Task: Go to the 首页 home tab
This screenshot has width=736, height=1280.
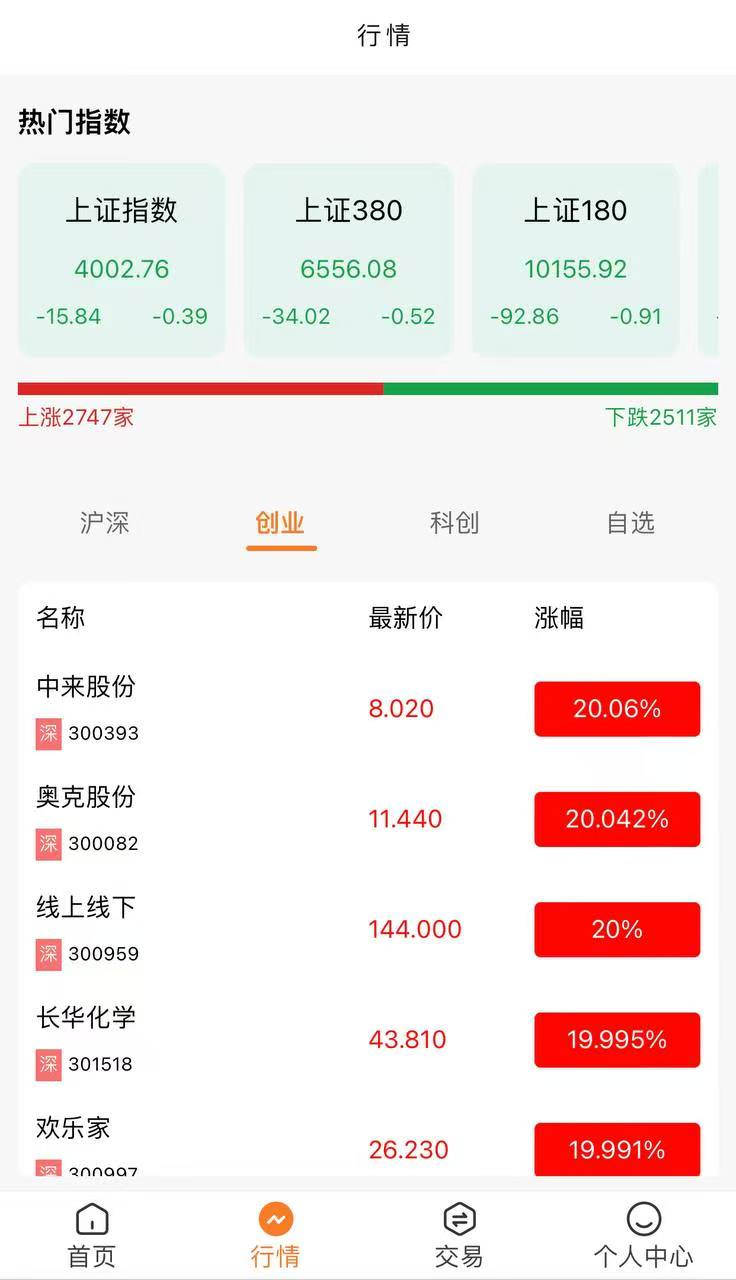Action: pos(92,1236)
